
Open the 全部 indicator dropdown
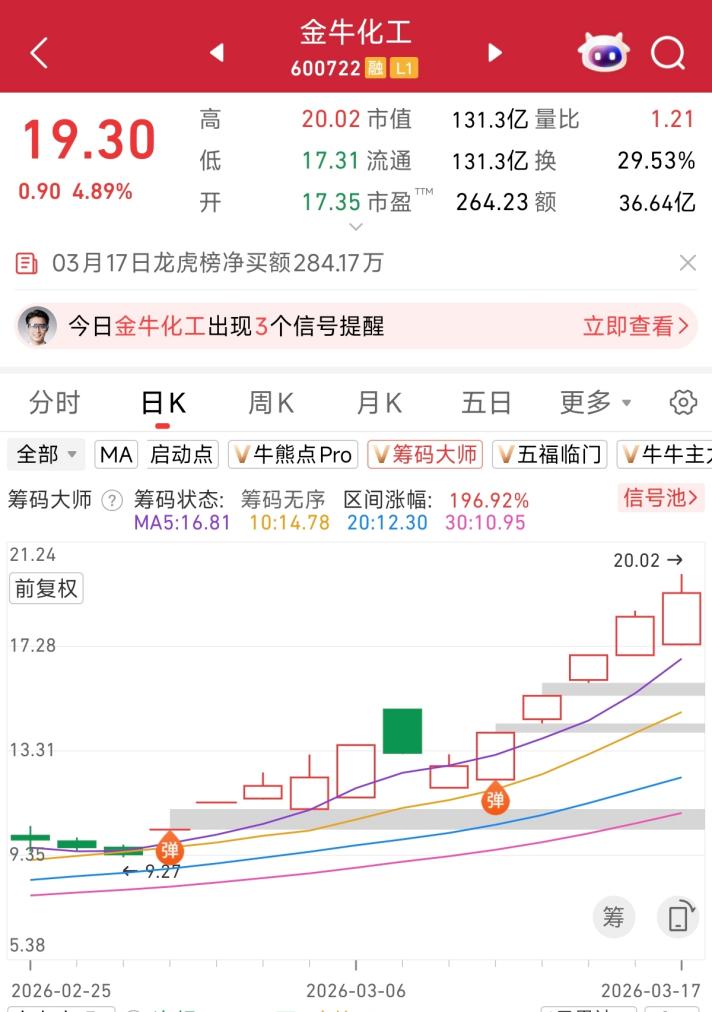(46, 455)
